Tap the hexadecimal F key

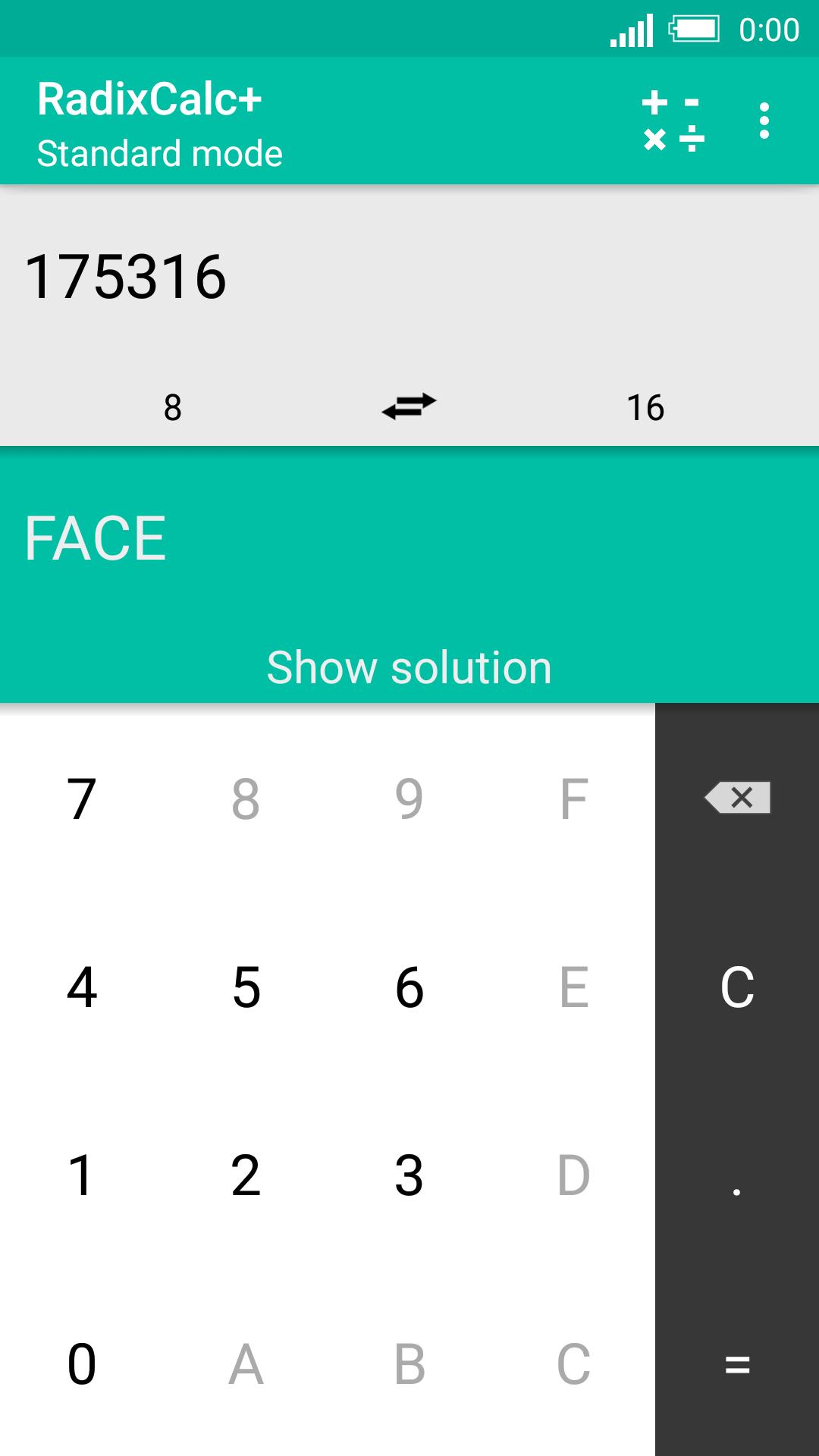[x=573, y=798]
